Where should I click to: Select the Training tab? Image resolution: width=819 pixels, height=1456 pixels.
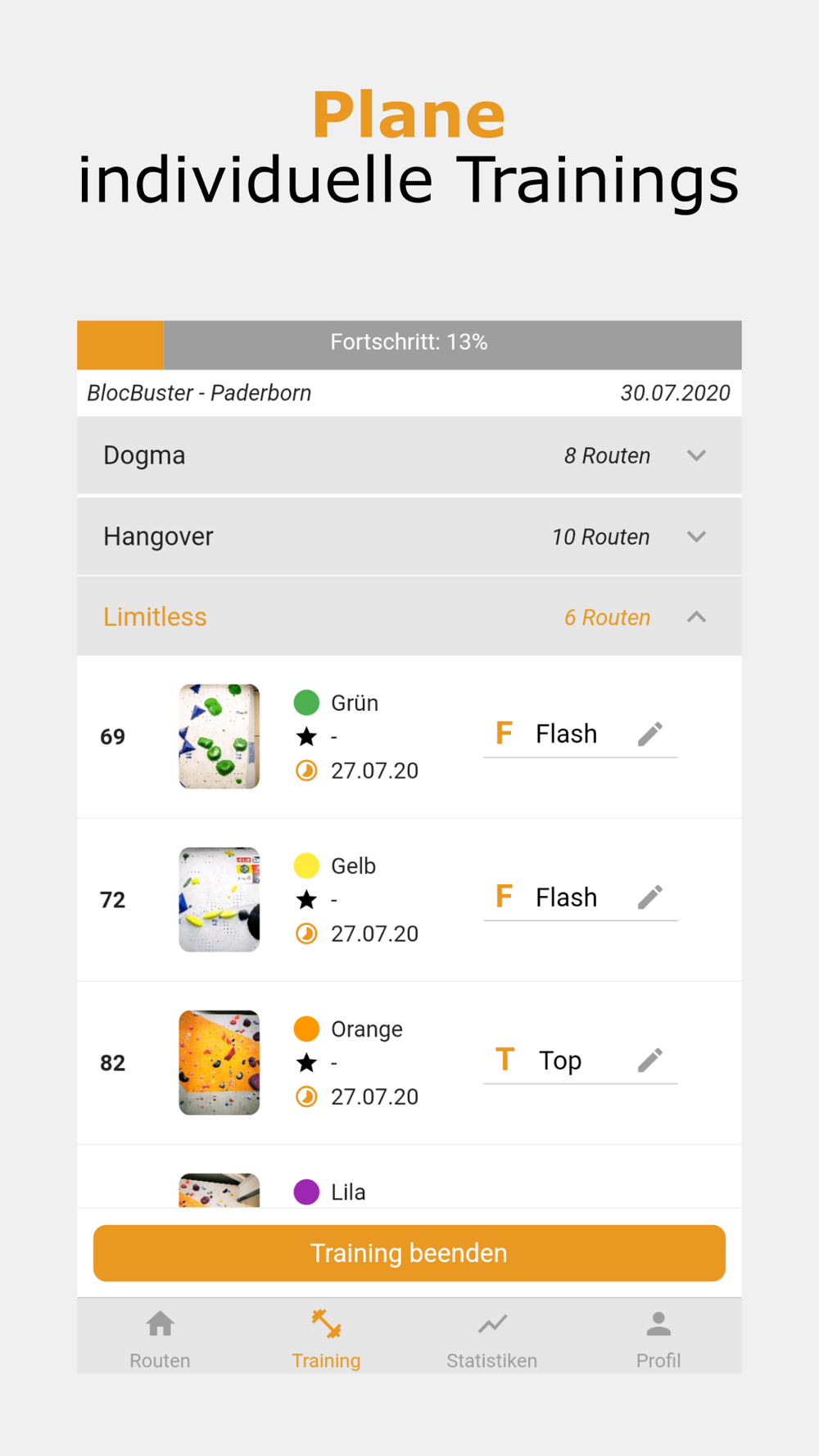click(x=326, y=1339)
